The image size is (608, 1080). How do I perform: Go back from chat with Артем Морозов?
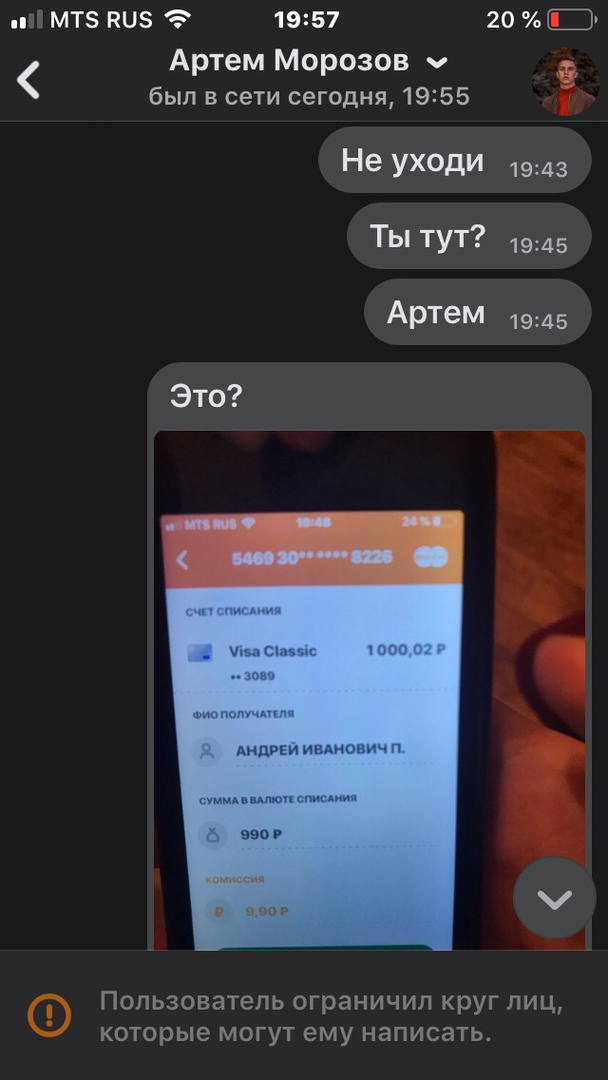pyautogui.click(x=30, y=79)
